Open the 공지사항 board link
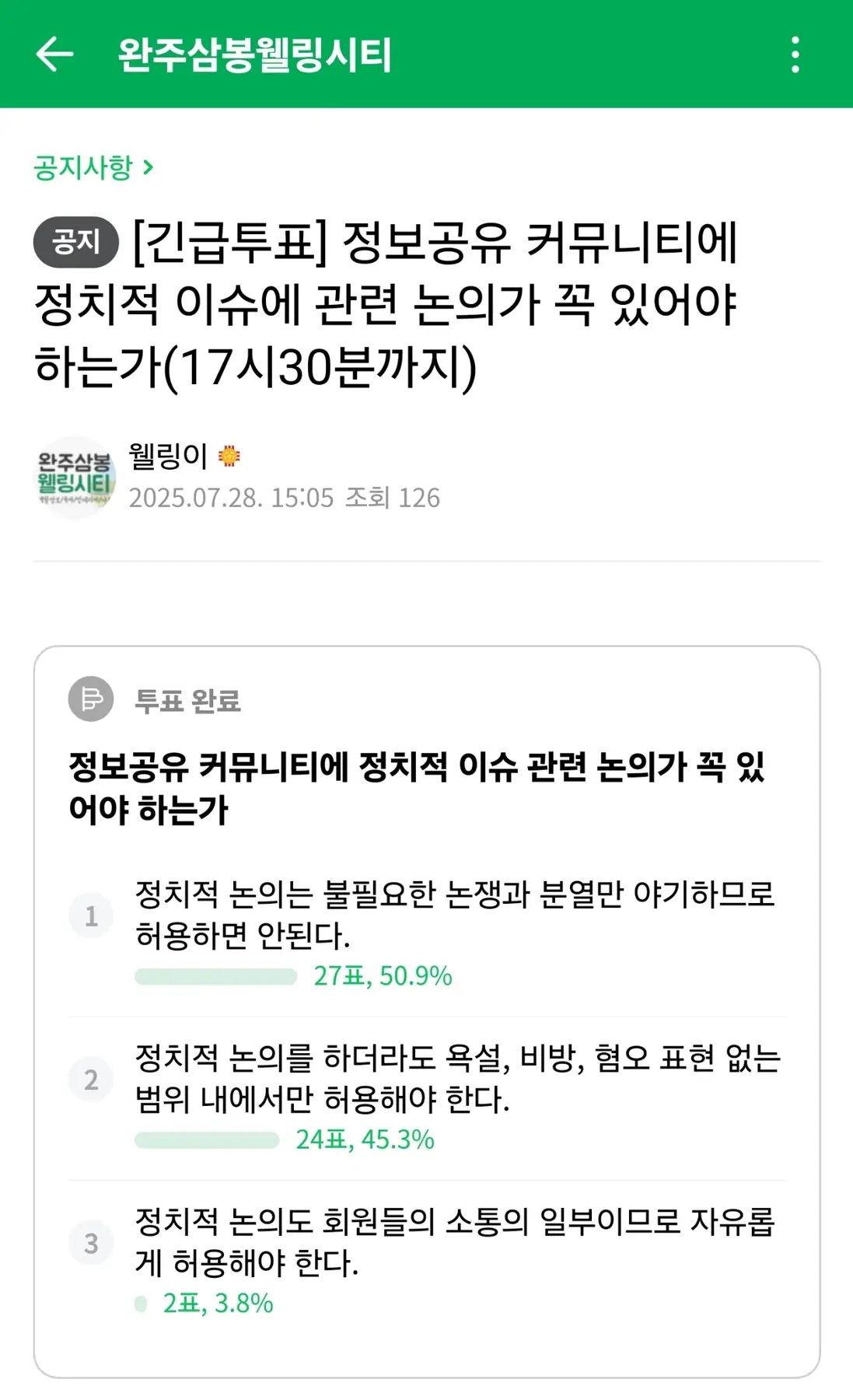853x1400 pixels. click(x=93, y=167)
